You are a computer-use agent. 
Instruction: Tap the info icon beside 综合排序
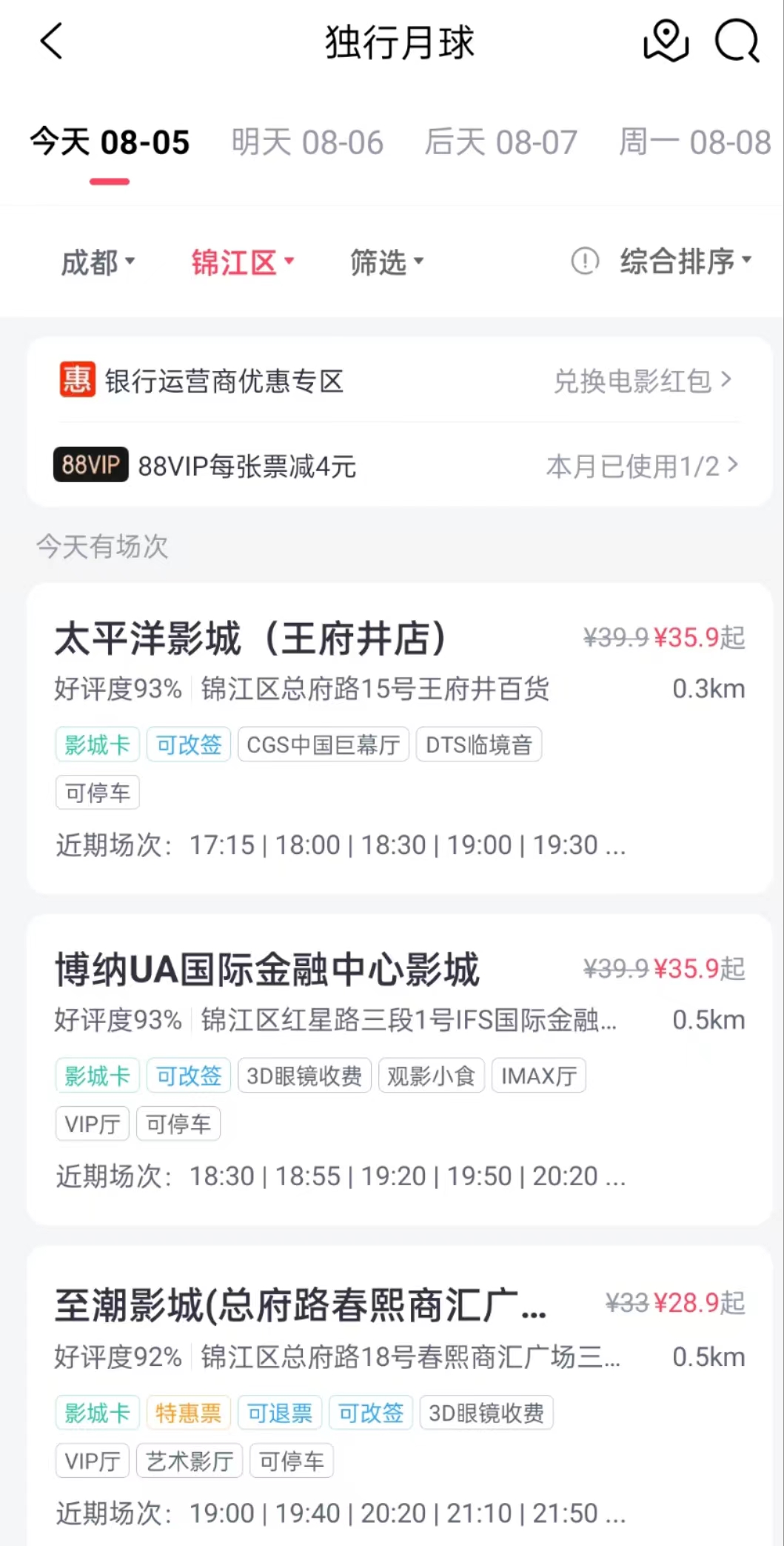[x=585, y=261]
